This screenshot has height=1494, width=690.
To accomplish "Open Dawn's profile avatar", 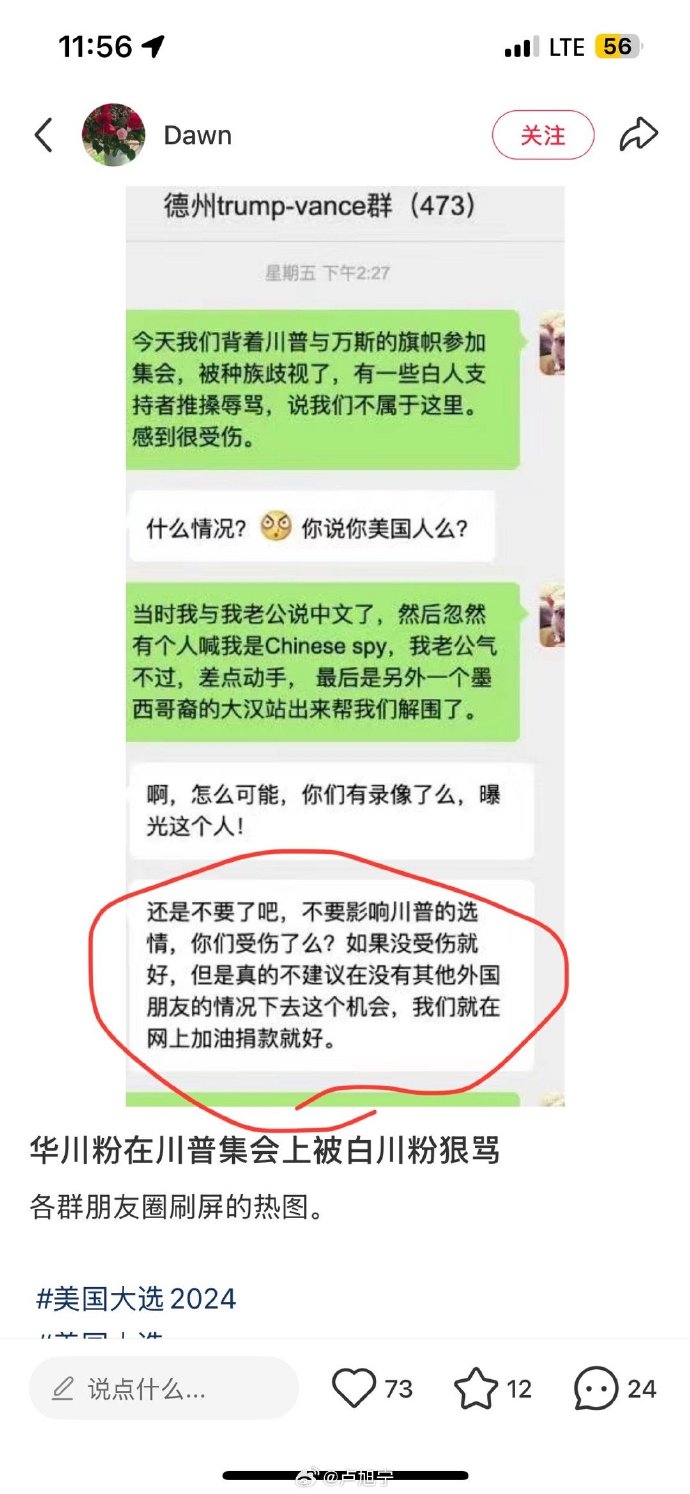I will [113, 135].
